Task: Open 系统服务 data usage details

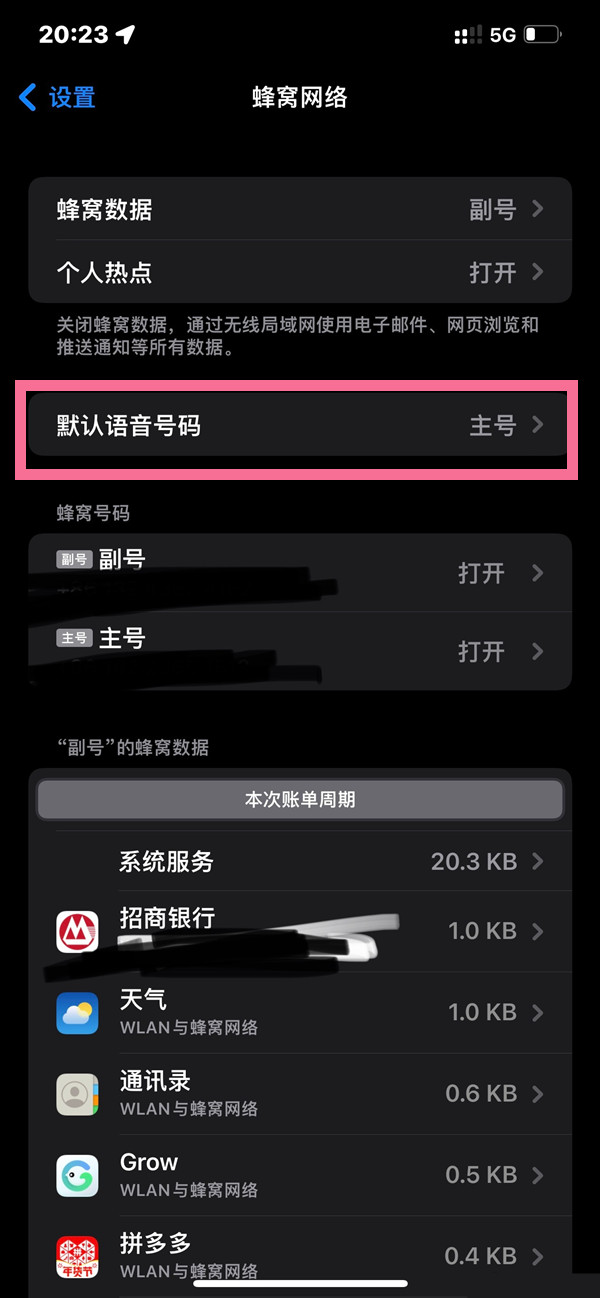Action: coord(330,861)
